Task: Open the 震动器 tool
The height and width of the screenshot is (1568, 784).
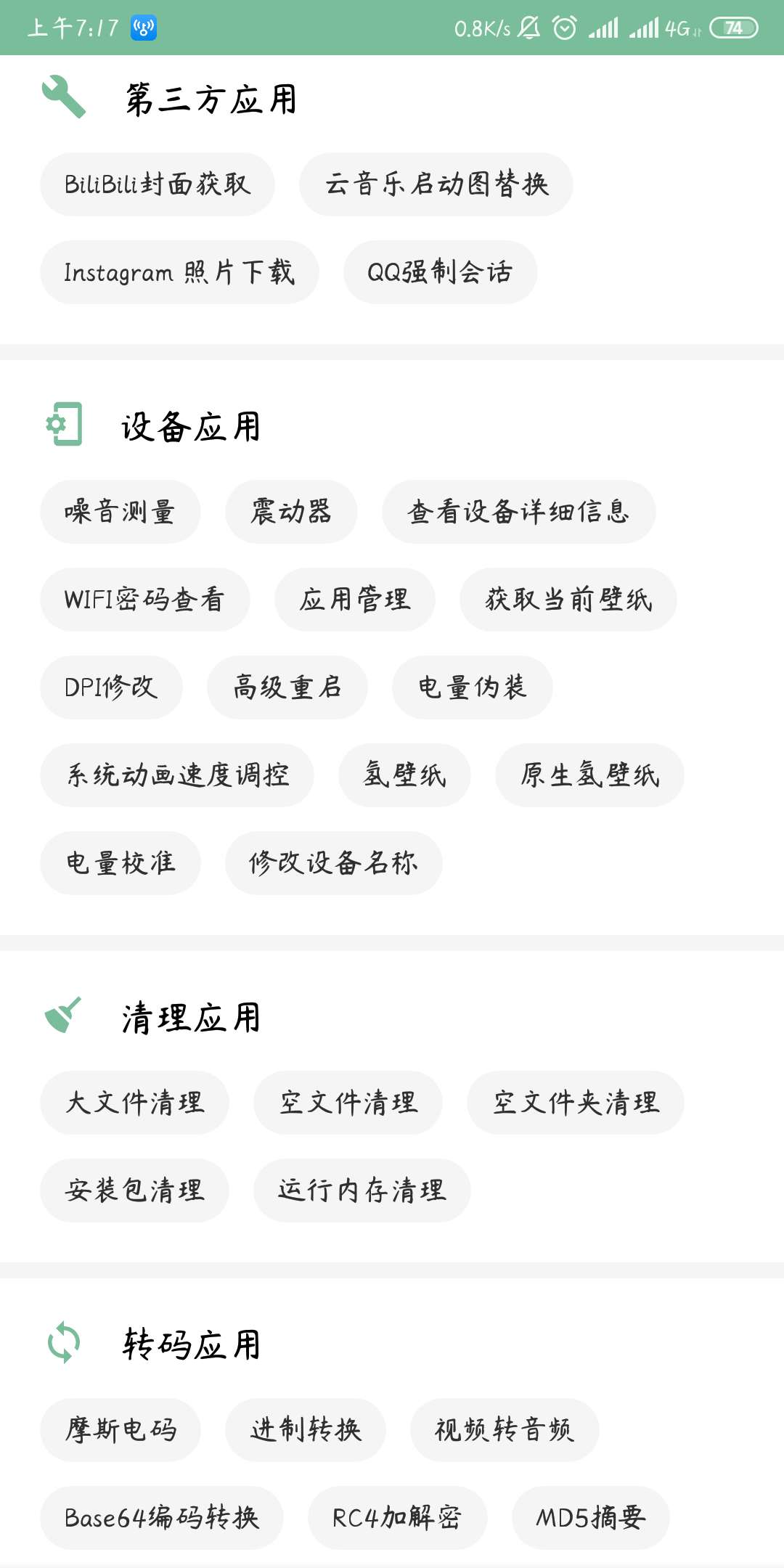Action: [x=290, y=512]
